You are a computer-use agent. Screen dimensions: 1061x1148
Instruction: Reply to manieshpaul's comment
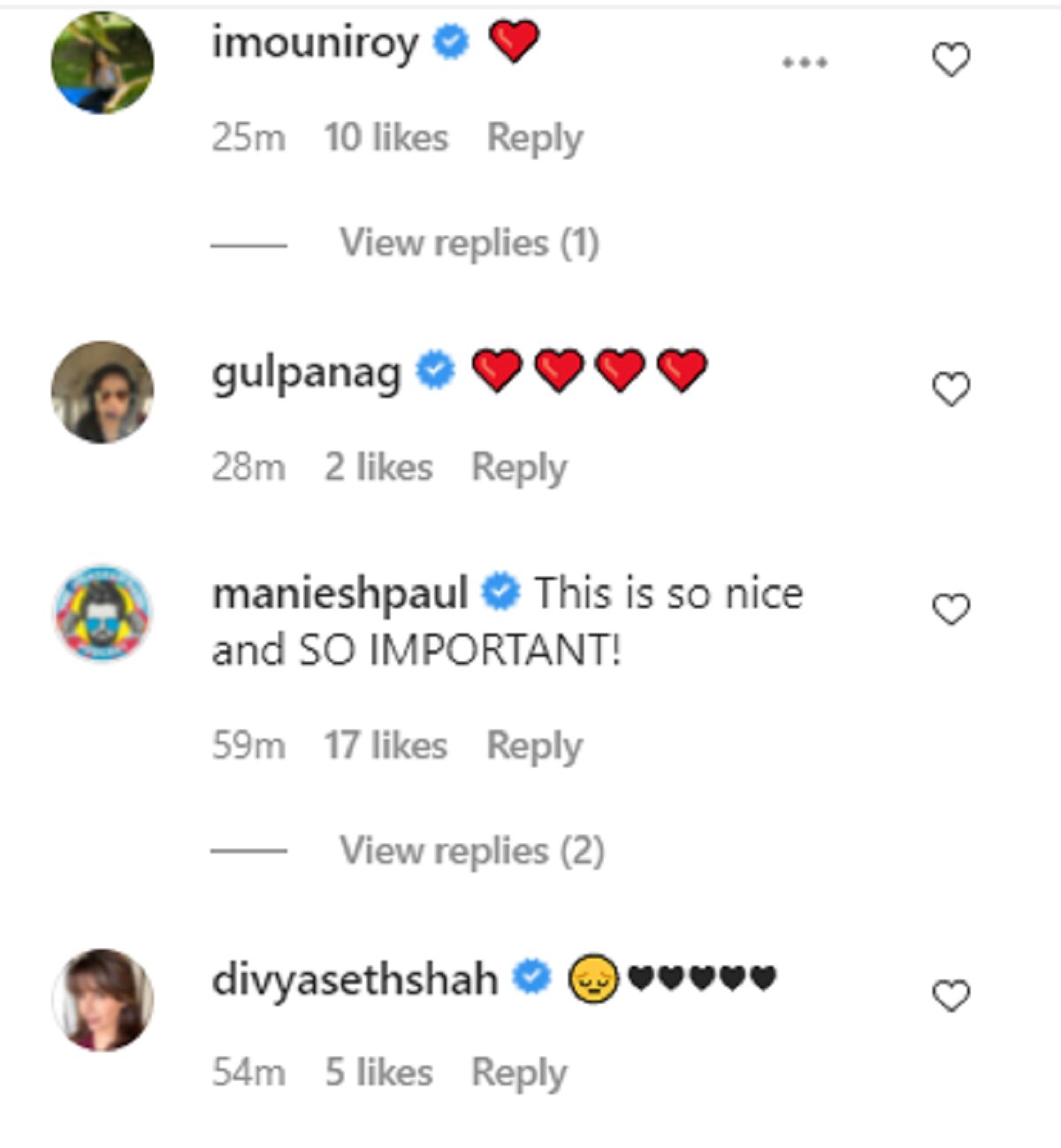tap(534, 746)
